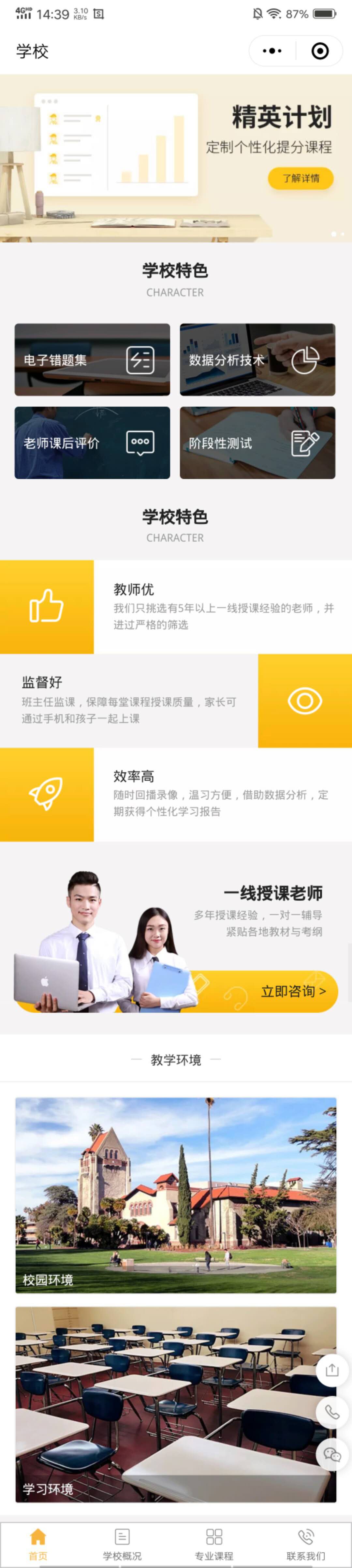The width and height of the screenshot is (352, 1568).
Task: Call the school via the floating phone icon
Action: [332, 1412]
